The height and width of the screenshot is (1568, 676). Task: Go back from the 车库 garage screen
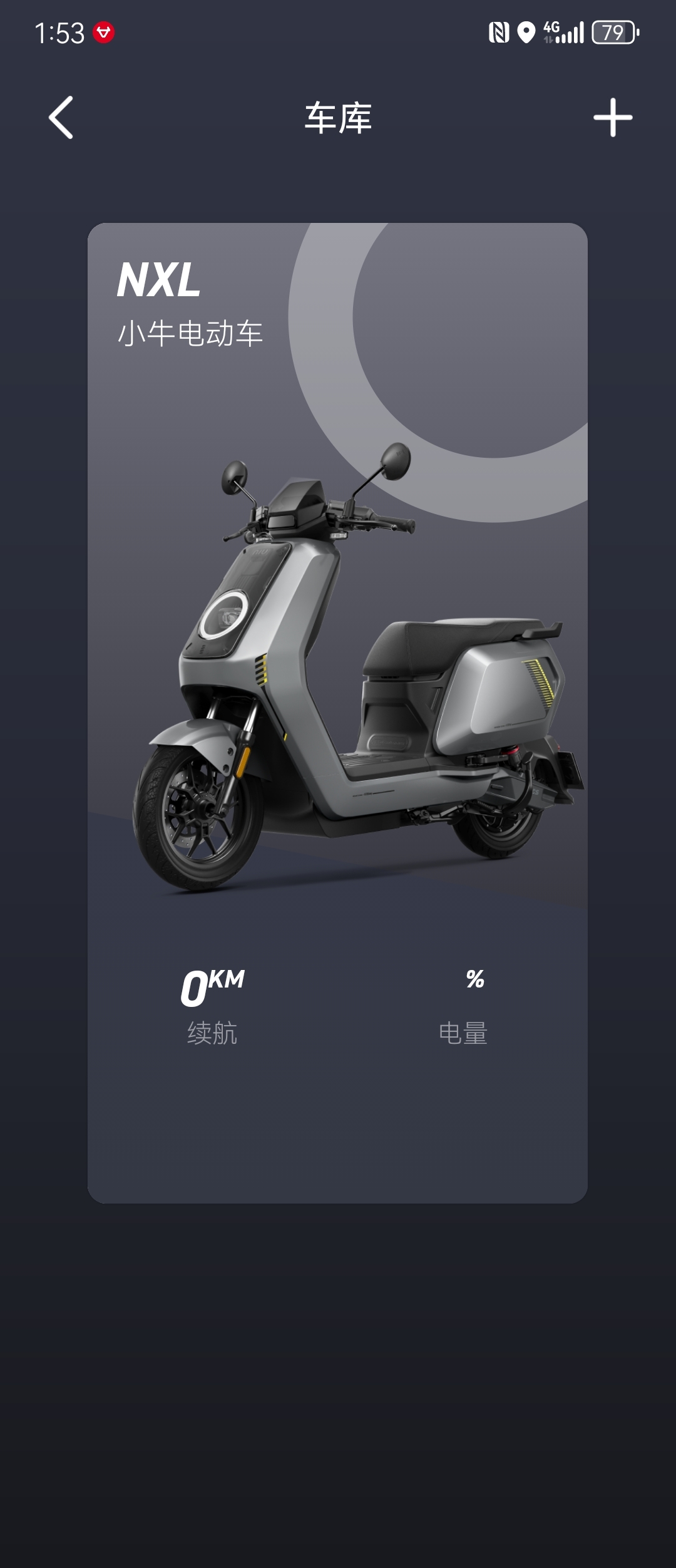click(x=61, y=117)
